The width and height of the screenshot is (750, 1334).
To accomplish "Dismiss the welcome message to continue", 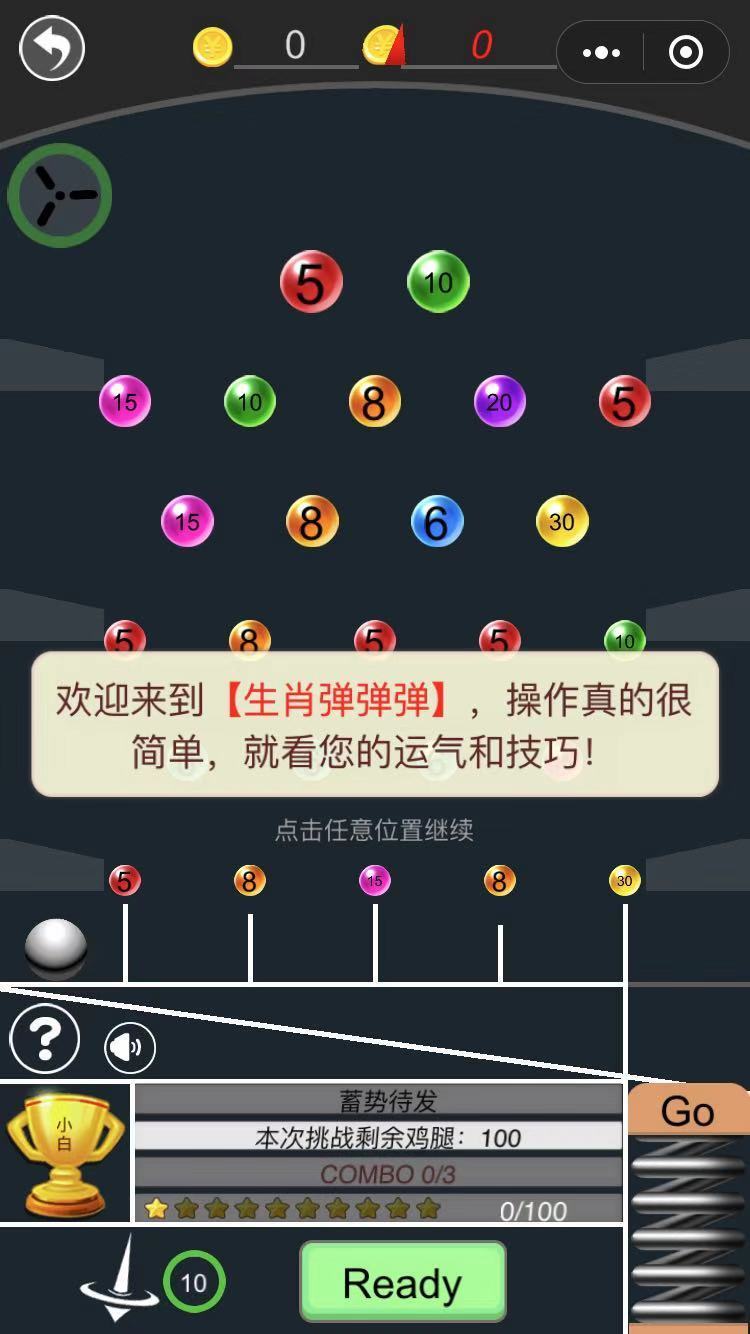I will click(375, 724).
